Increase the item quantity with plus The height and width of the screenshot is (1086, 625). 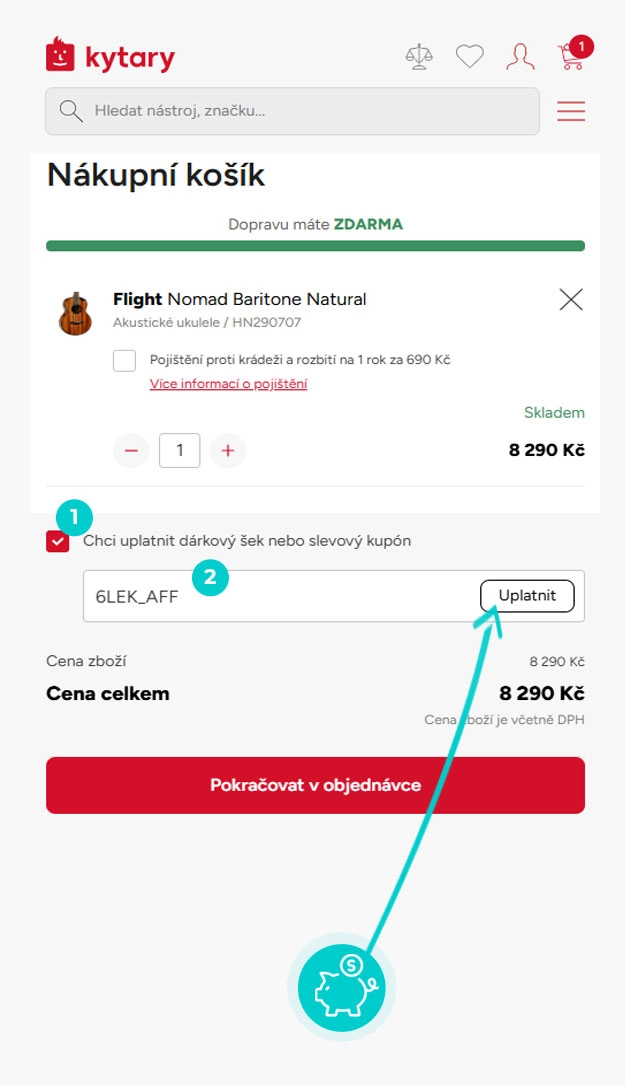pos(228,450)
